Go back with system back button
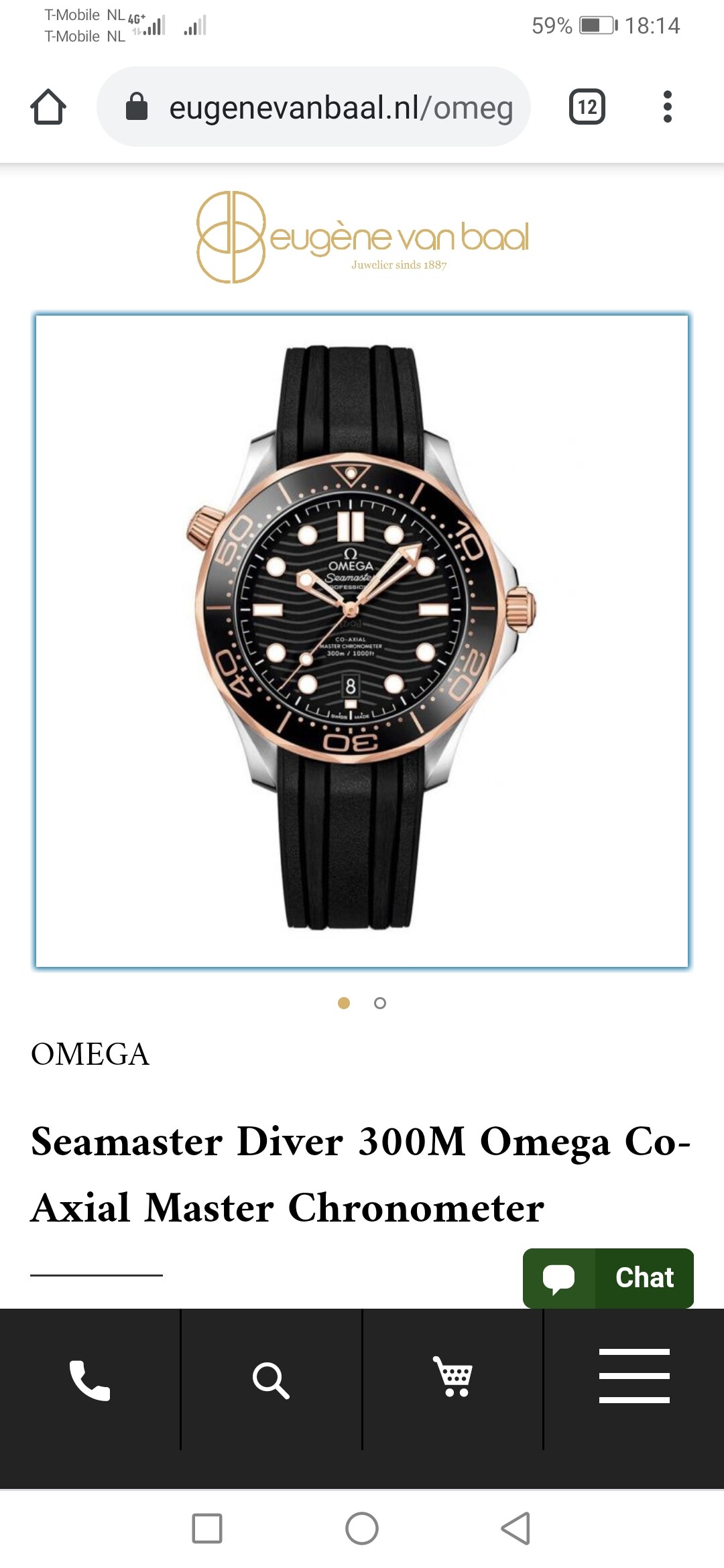724x1568 pixels. (x=516, y=1528)
